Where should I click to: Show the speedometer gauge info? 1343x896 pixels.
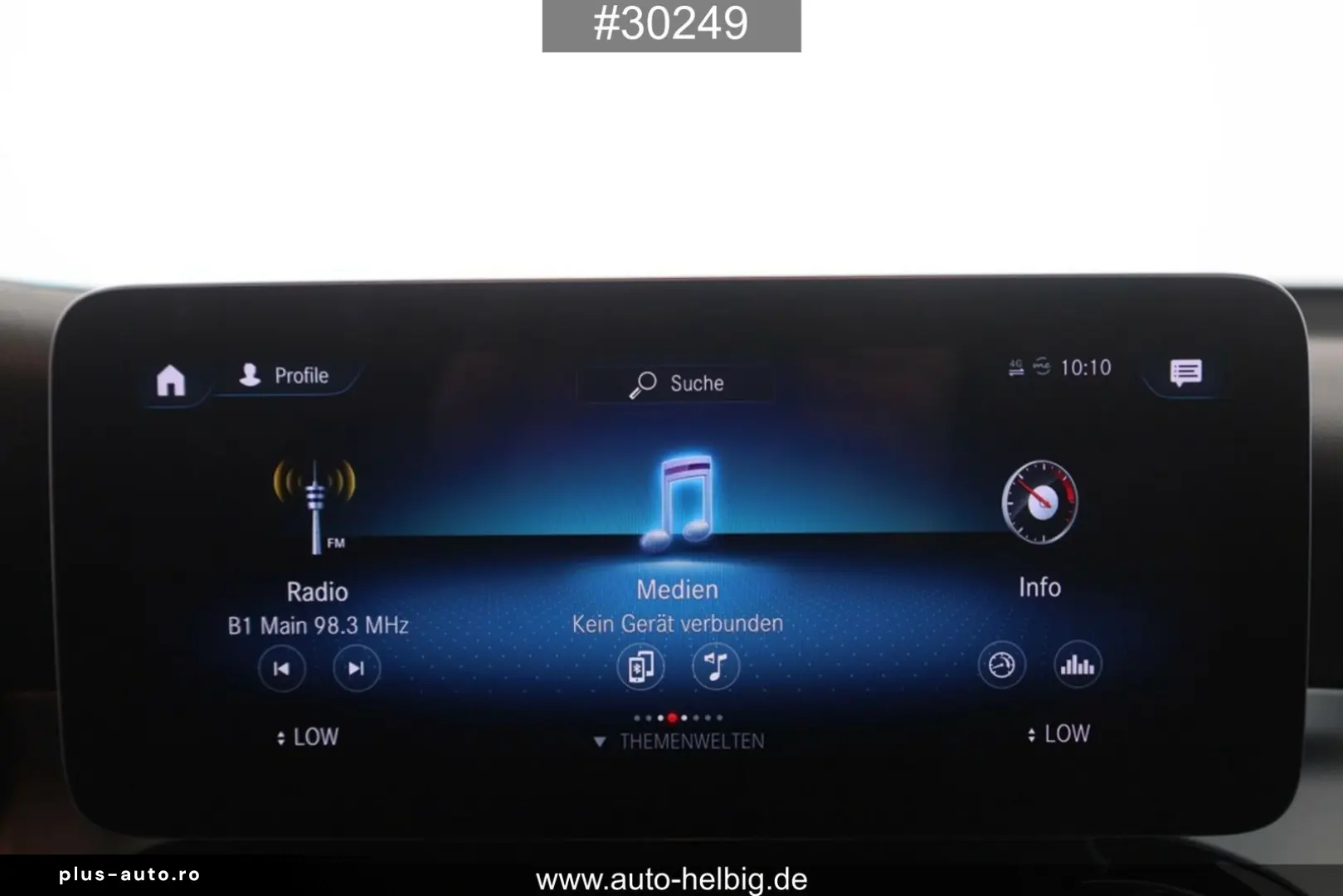coord(1001,665)
